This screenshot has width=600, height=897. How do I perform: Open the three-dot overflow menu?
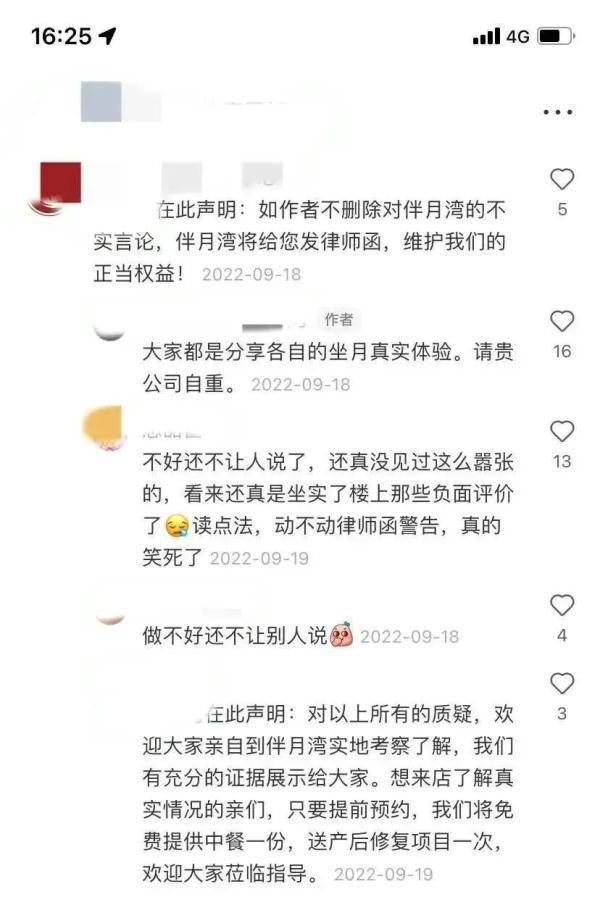(x=557, y=112)
